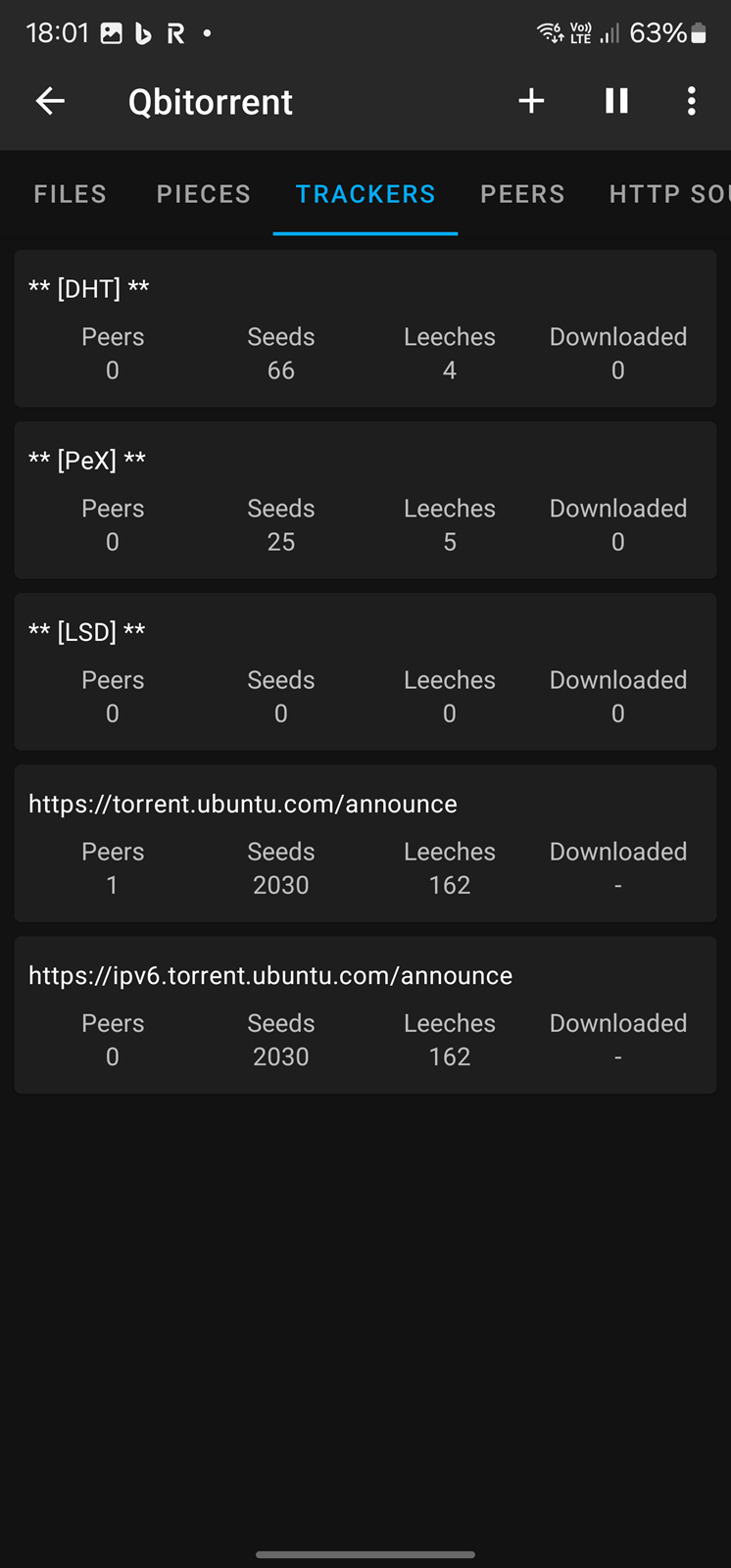The image size is (731, 1568).
Task: Select the PeX tracker card
Action: (365, 500)
